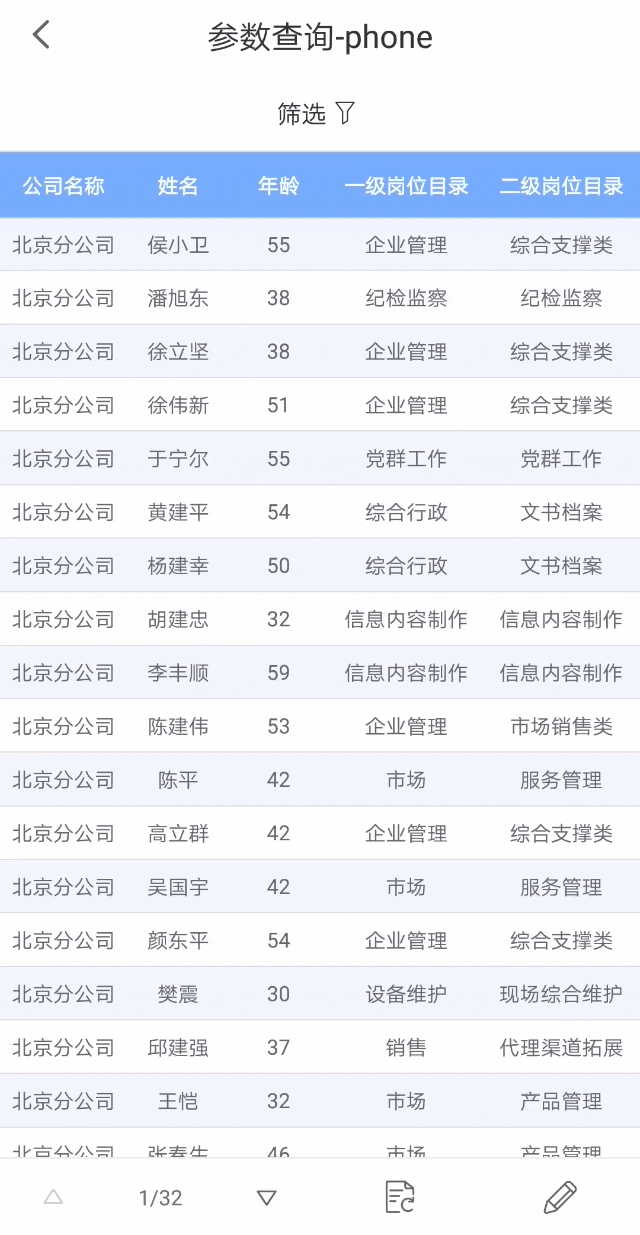Go to the next page of results

tap(266, 1197)
